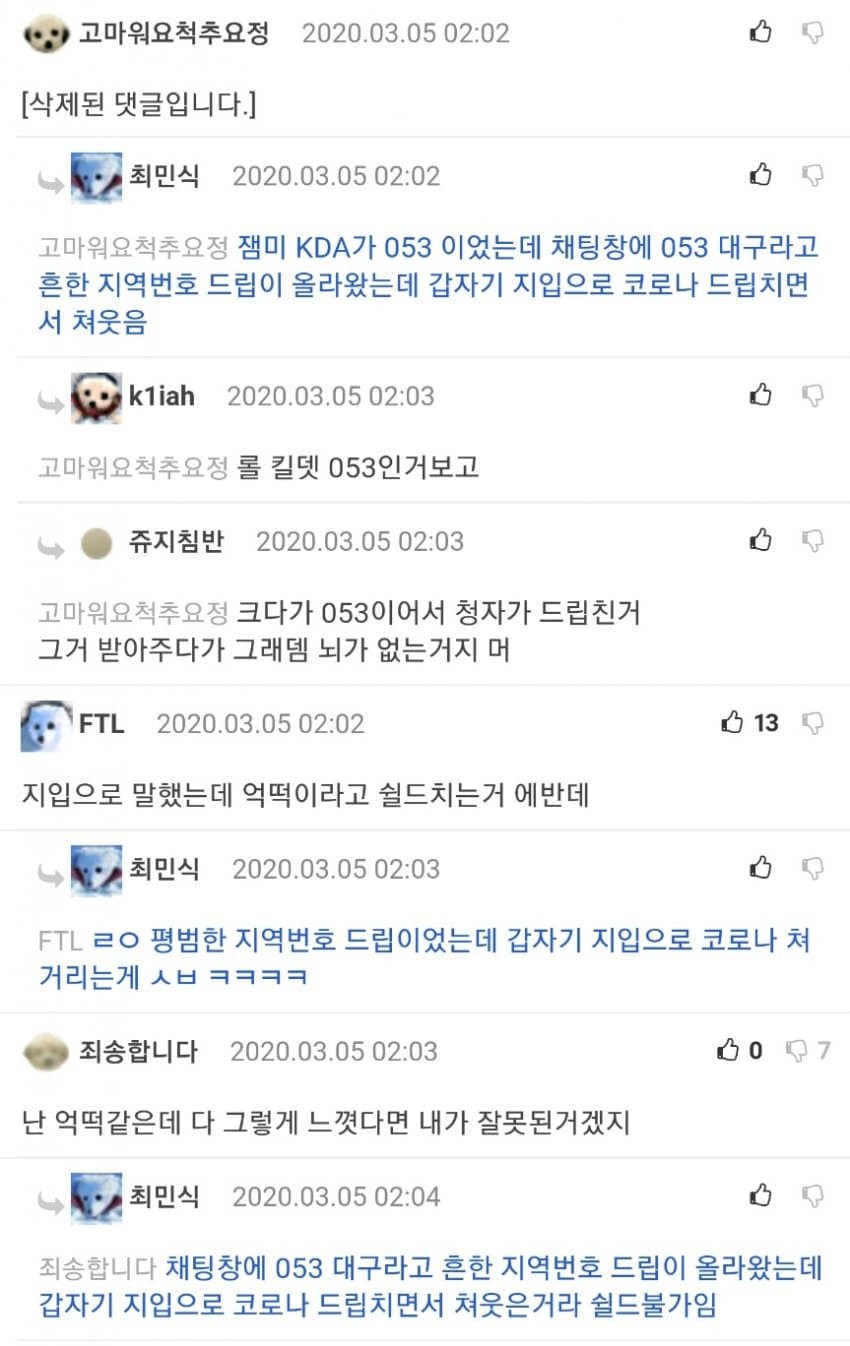850x1346 pixels.
Task: Open FTL's user profile name
Action: (101, 723)
